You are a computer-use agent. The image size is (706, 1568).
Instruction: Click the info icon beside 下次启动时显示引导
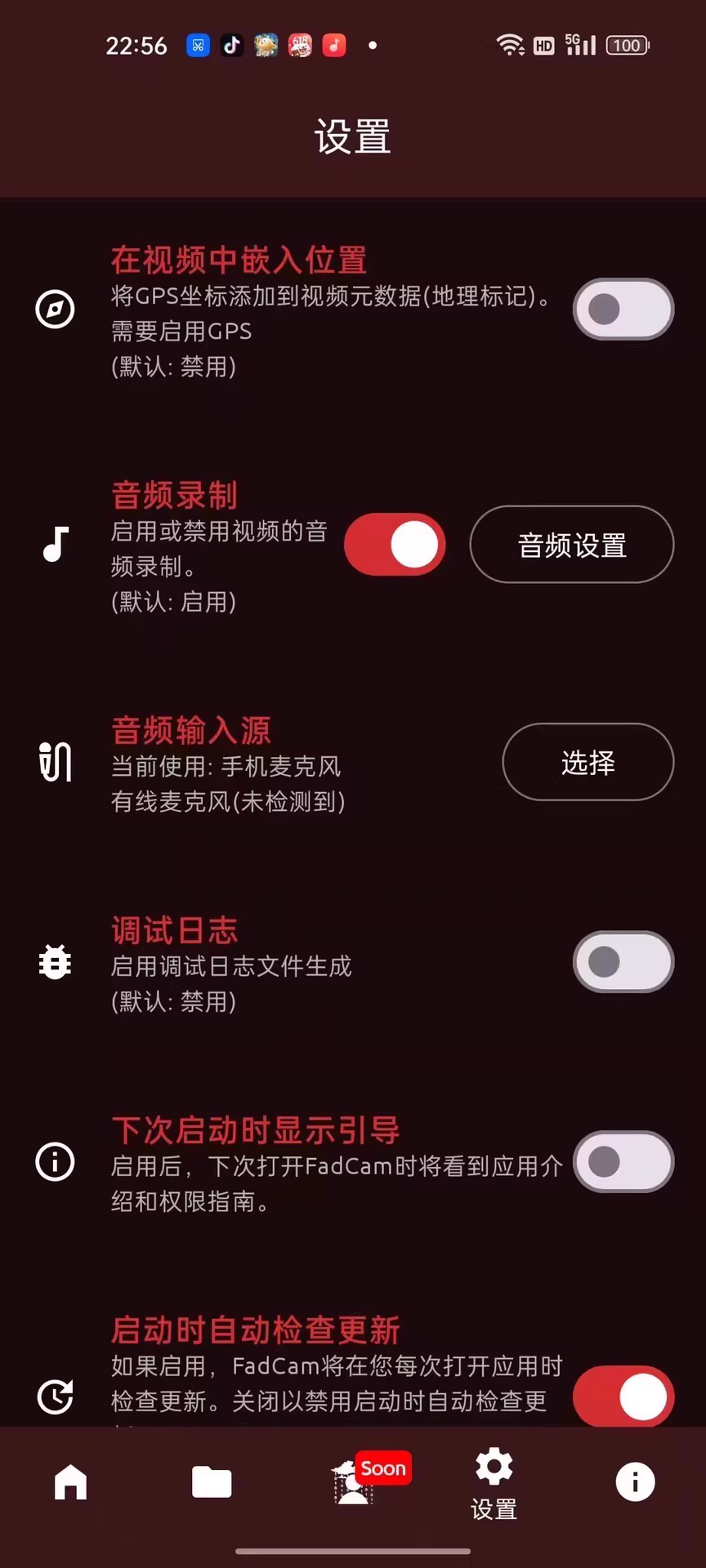(54, 1162)
